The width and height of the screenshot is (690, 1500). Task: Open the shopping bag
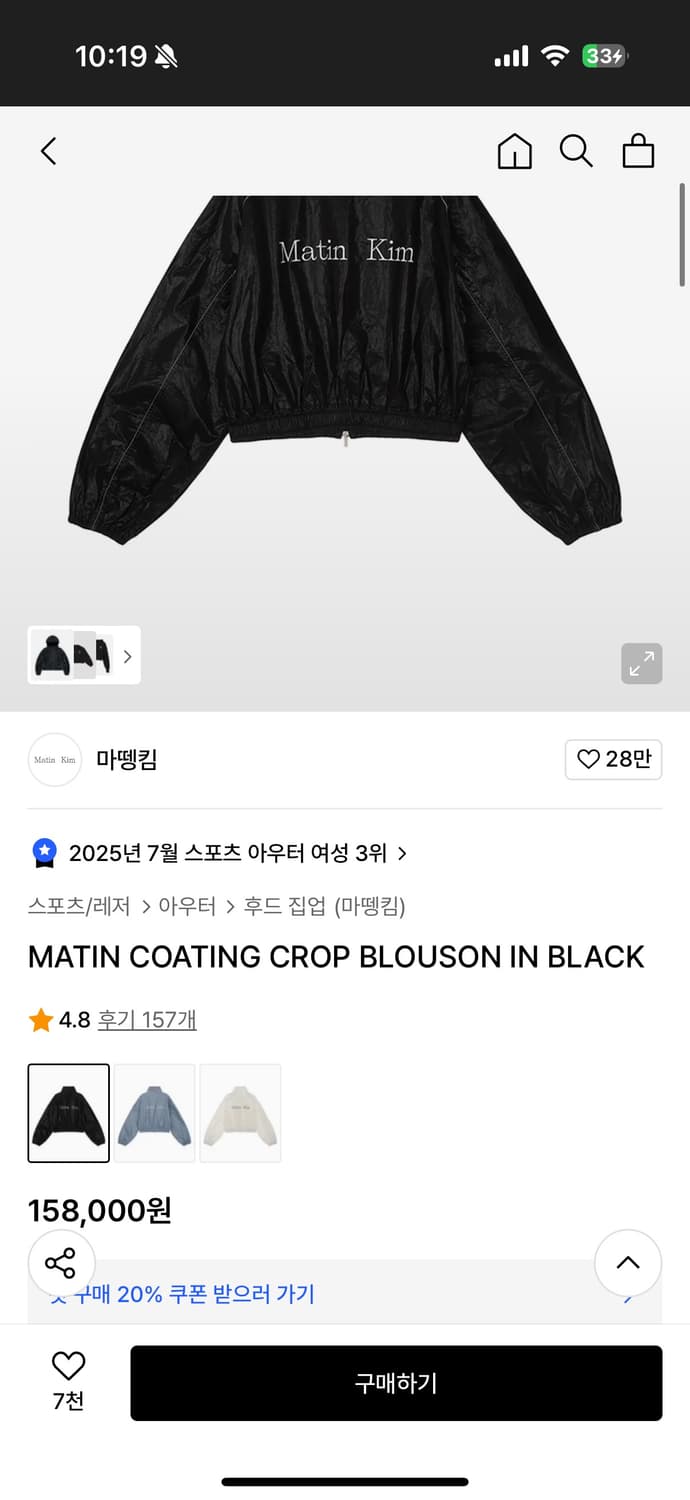tap(638, 151)
